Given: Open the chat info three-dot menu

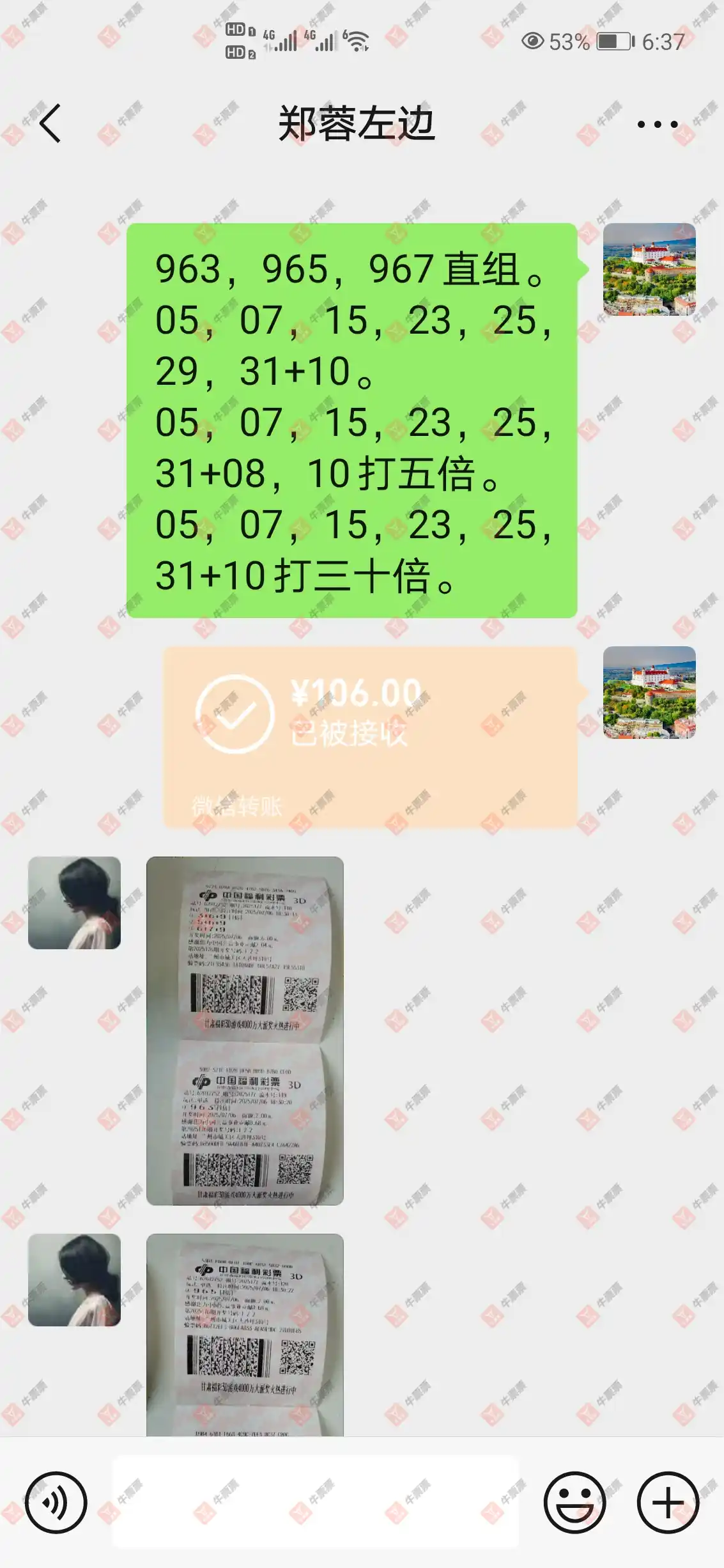Looking at the screenshot, I should click(x=657, y=125).
